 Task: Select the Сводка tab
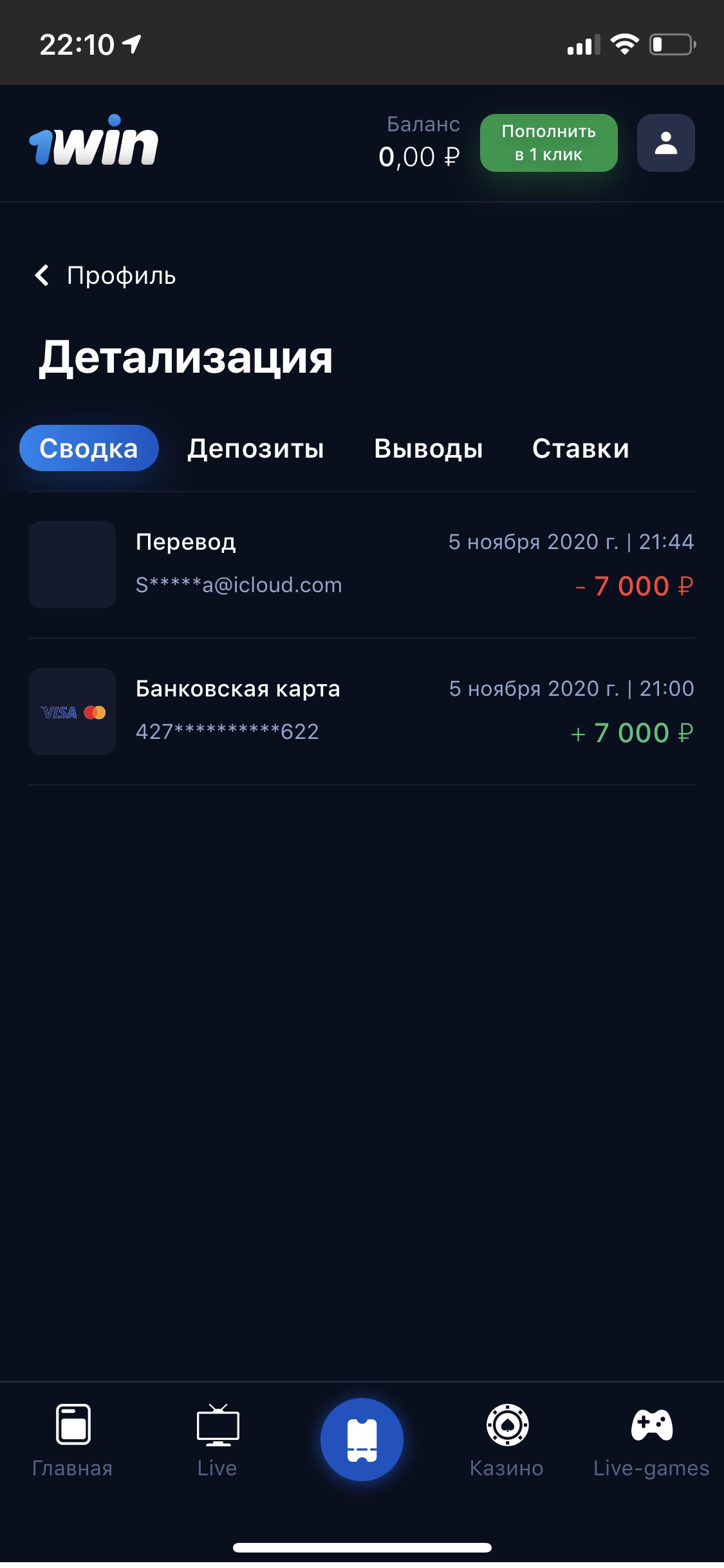[x=89, y=448]
